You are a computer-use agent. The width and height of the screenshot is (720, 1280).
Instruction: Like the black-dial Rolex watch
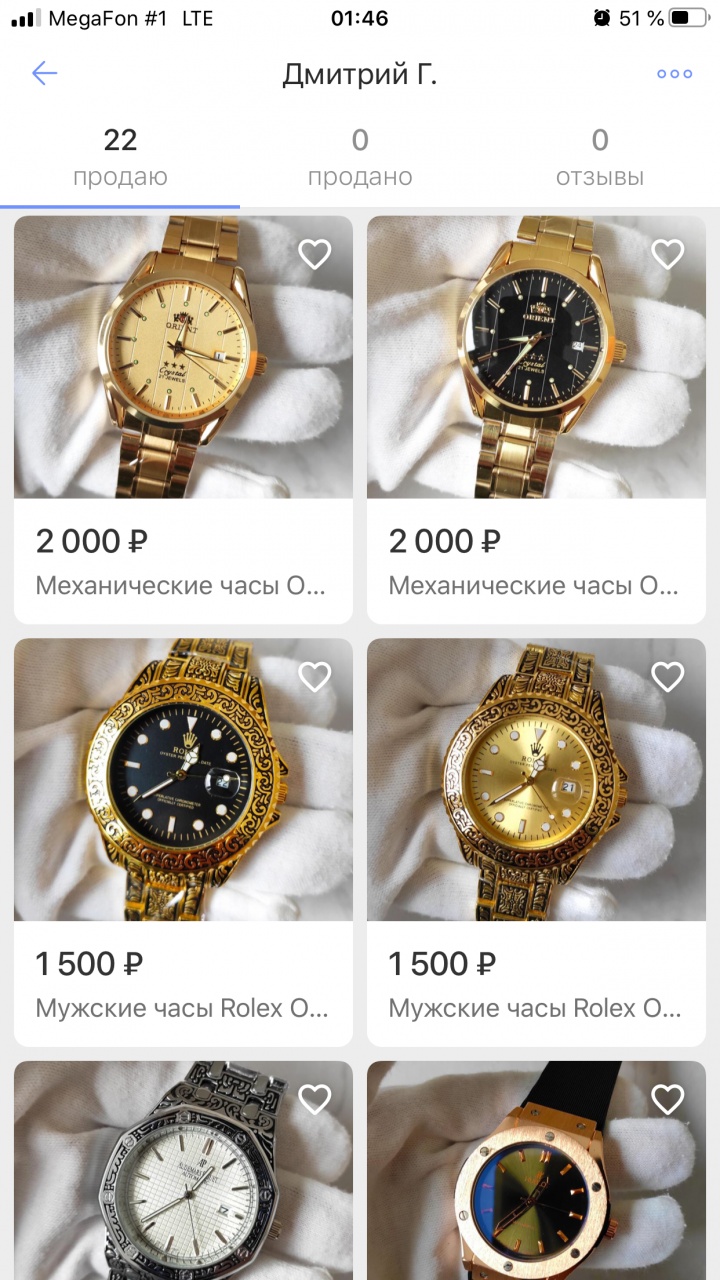coord(315,677)
